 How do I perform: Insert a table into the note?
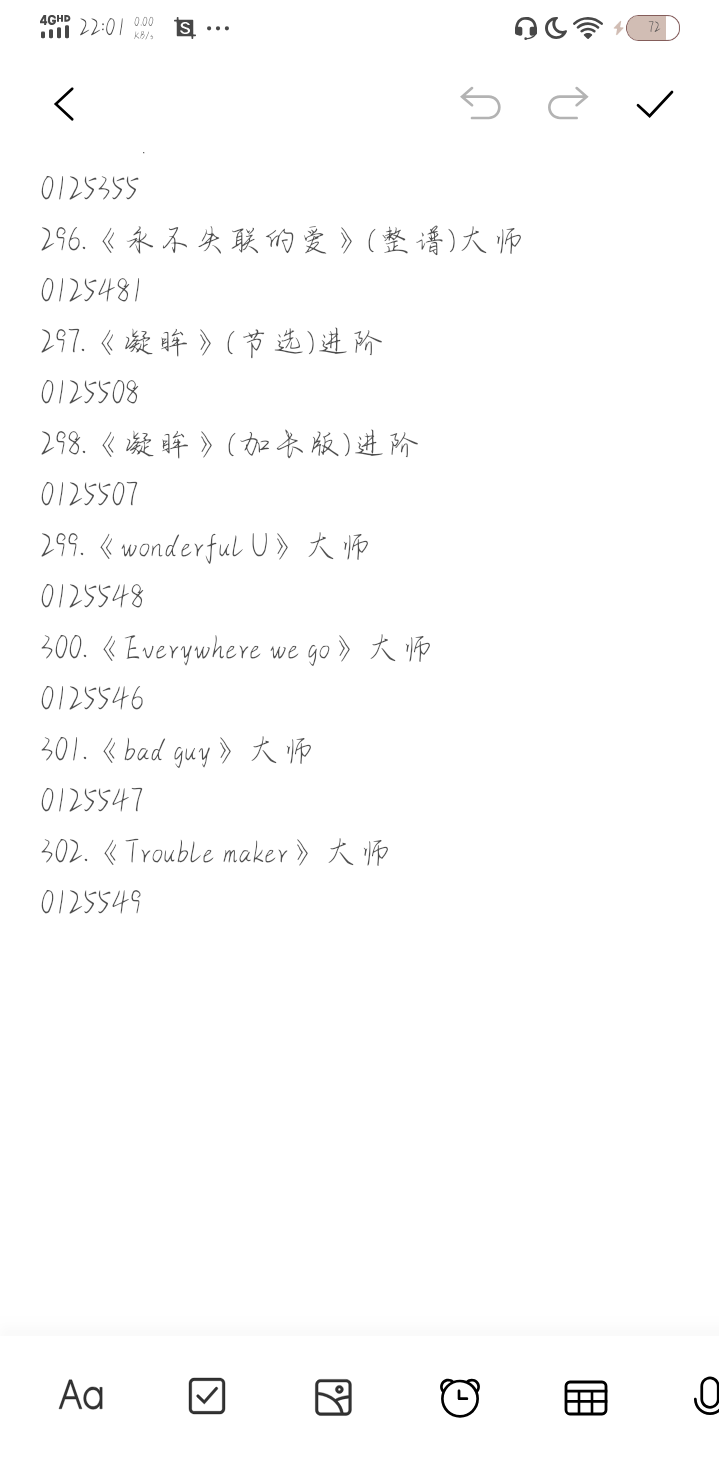coord(586,1397)
